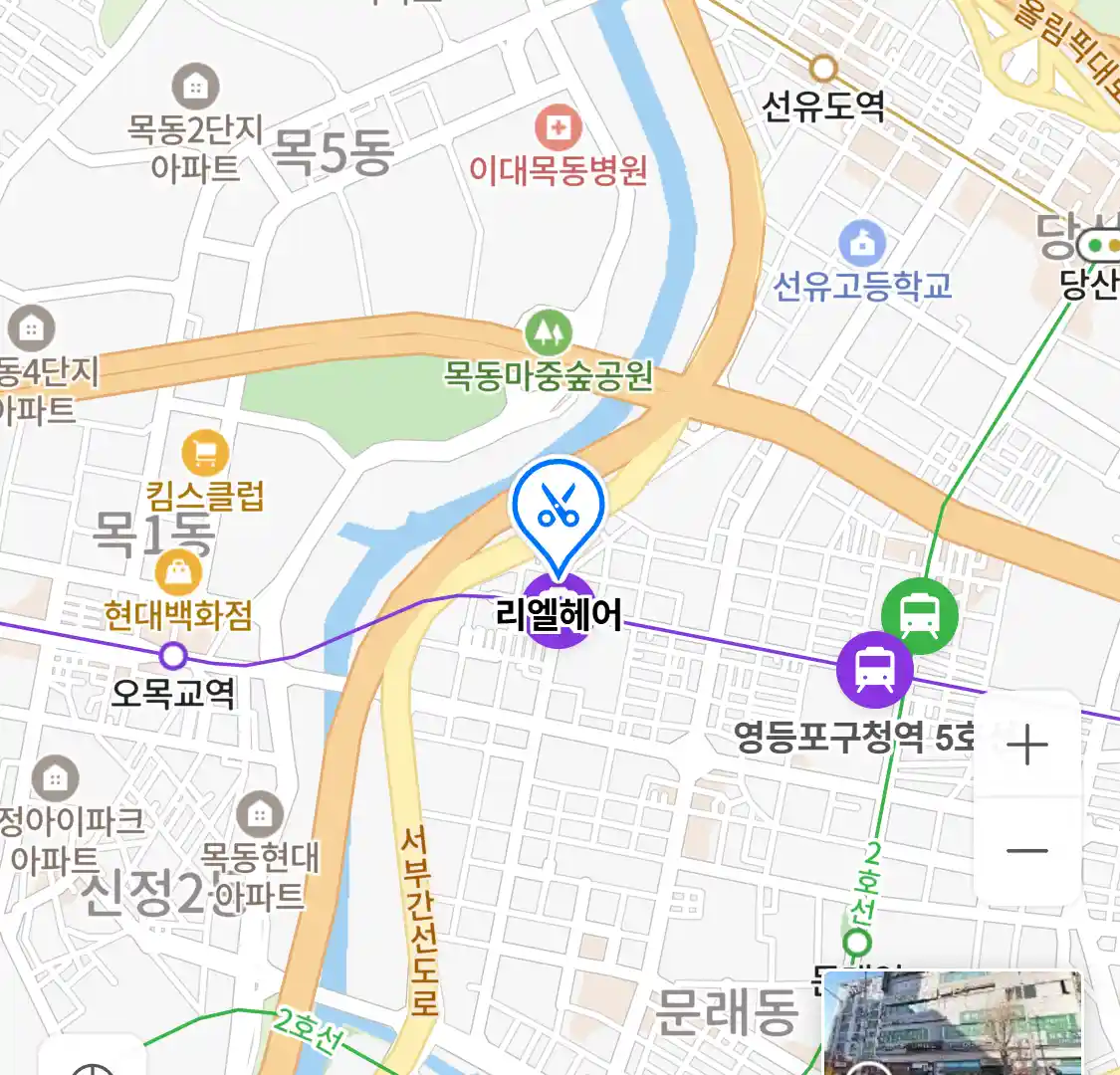Tap the 리엘헤어 scissors pin marker
The image size is (1120, 1075).
coord(559,509)
